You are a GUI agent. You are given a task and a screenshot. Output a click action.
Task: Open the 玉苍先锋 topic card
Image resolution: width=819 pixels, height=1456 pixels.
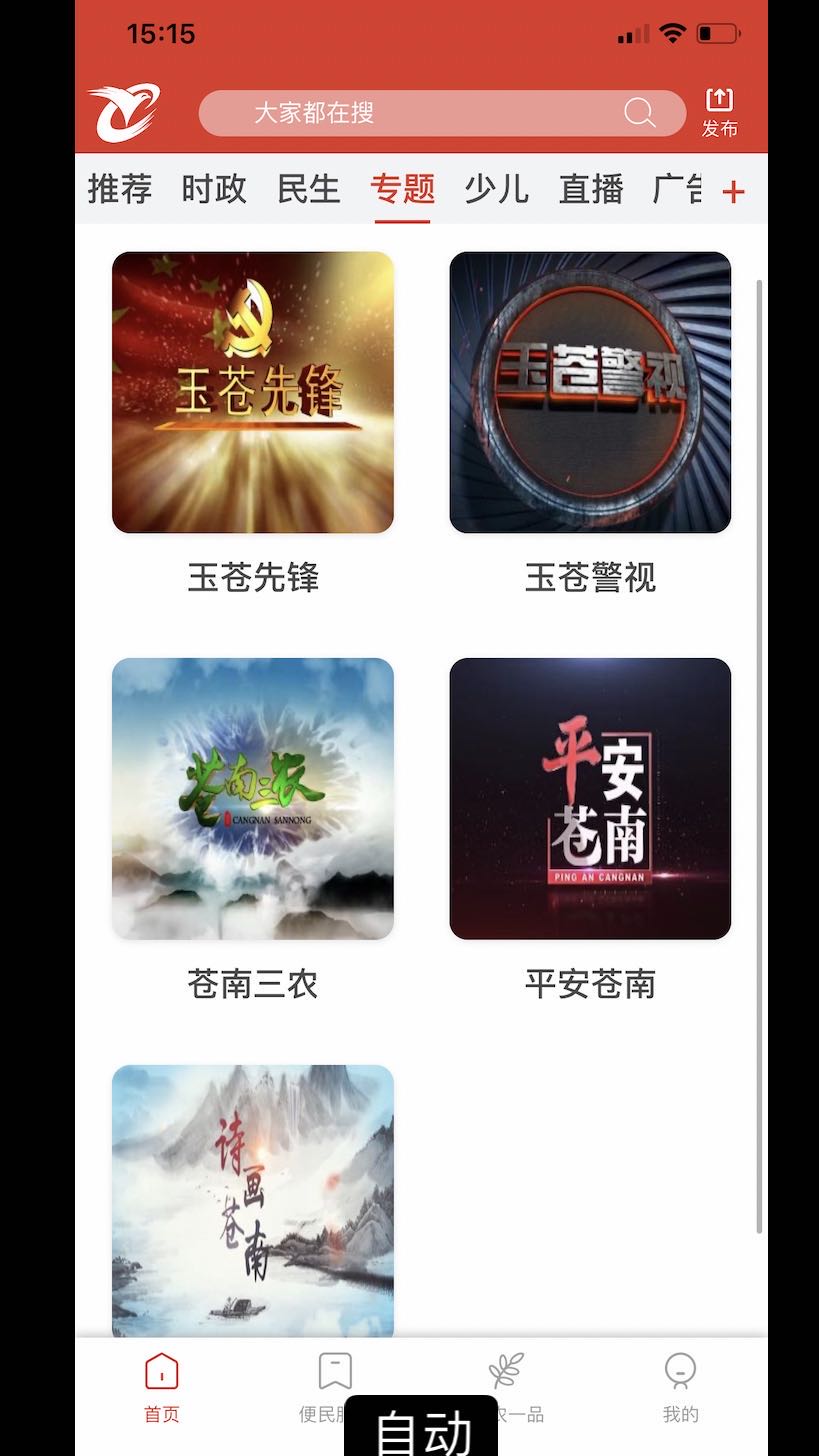tap(253, 392)
